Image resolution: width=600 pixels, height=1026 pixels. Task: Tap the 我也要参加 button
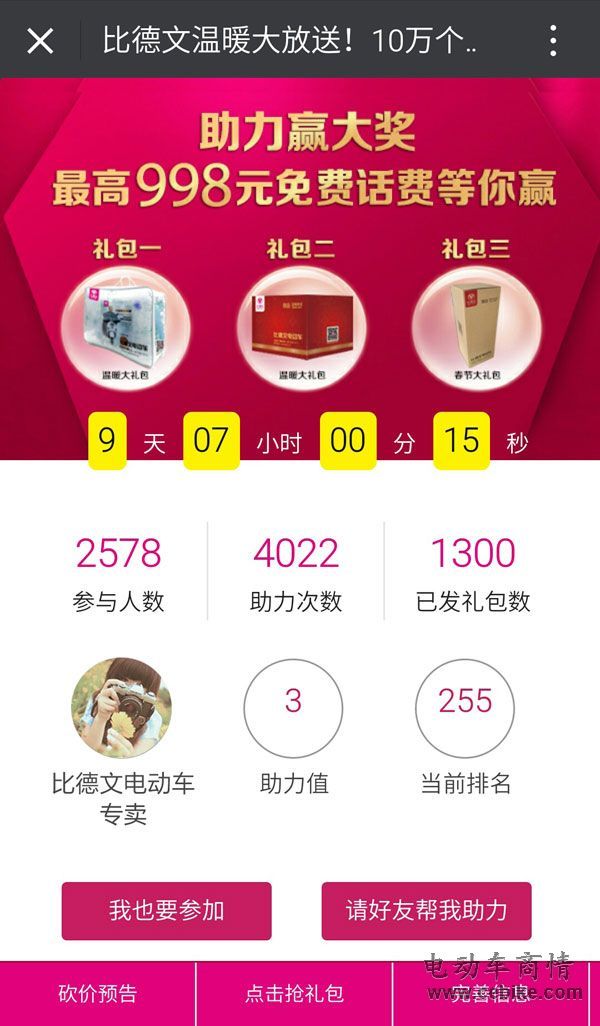click(x=166, y=910)
